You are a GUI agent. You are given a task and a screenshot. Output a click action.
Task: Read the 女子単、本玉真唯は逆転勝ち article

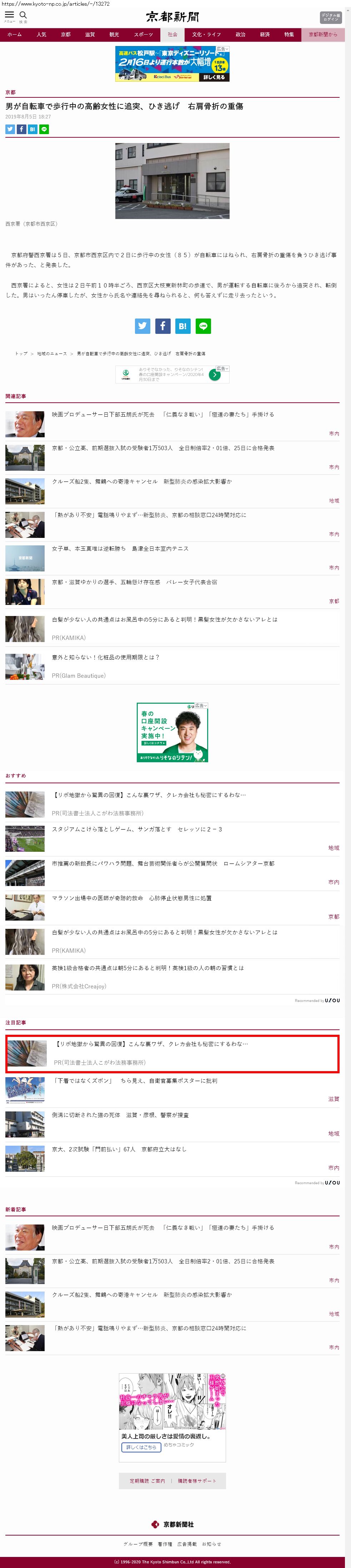pos(119,549)
